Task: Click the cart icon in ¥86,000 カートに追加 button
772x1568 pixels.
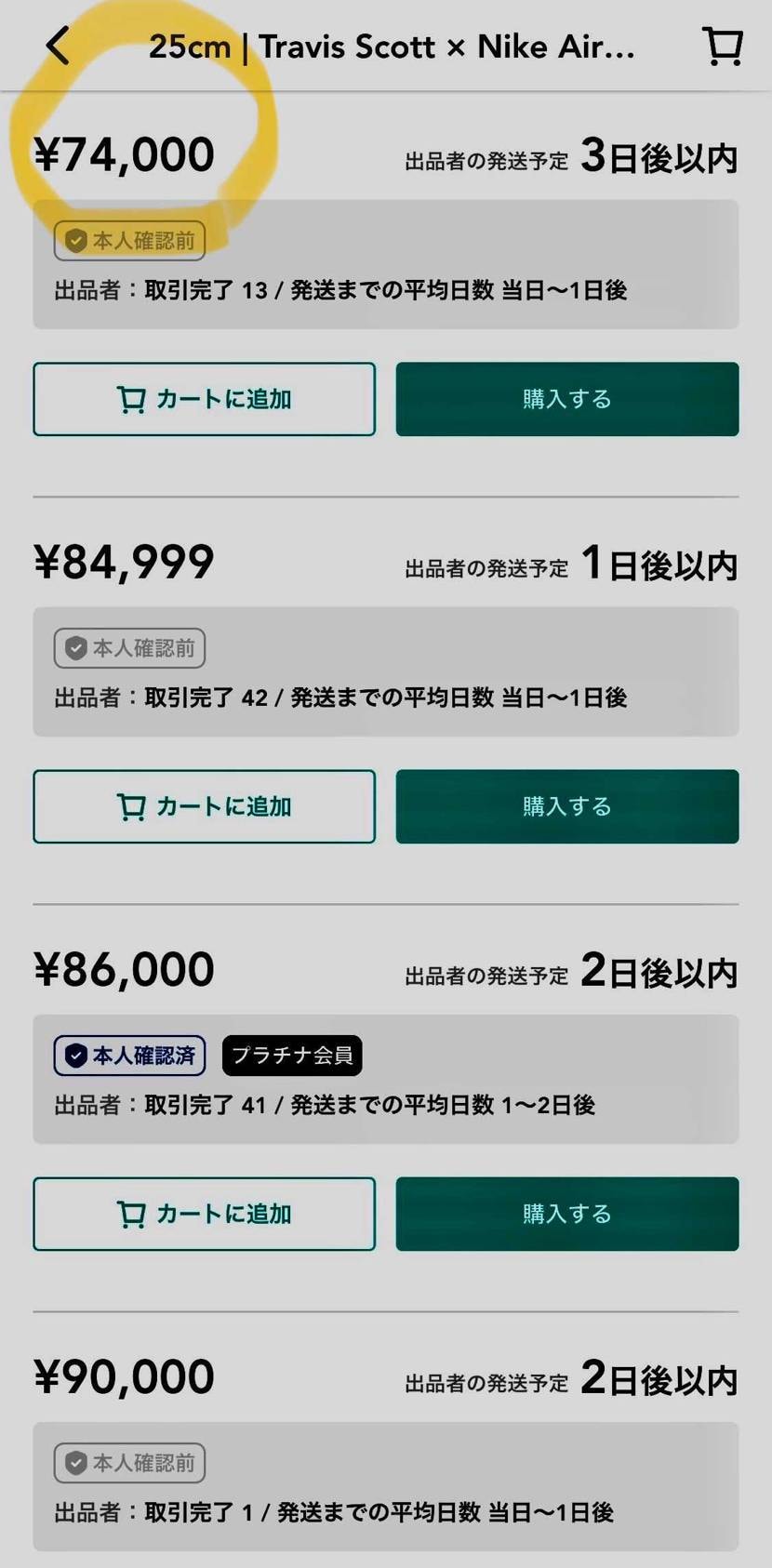Action: pos(132,1214)
